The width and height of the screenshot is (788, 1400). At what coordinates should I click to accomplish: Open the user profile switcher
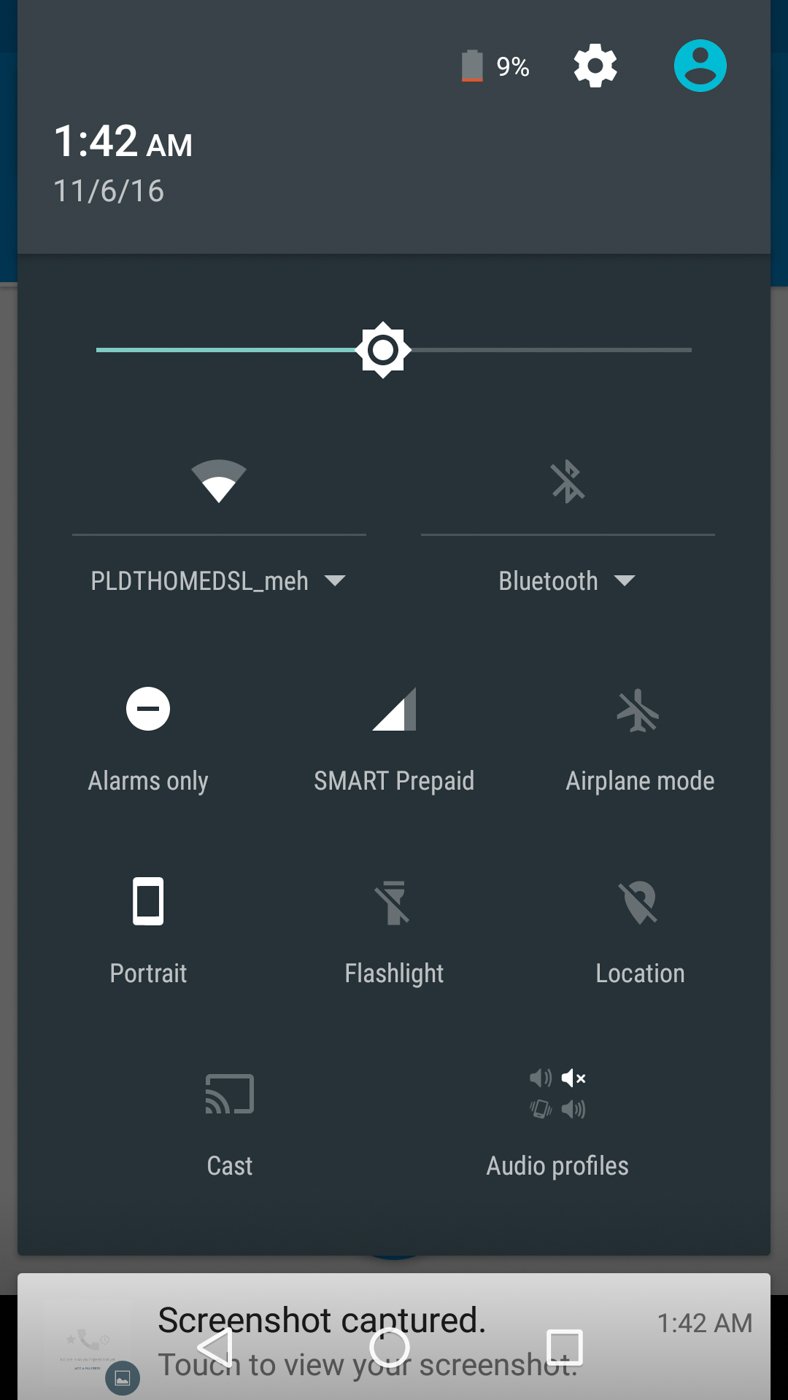tap(700, 67)
